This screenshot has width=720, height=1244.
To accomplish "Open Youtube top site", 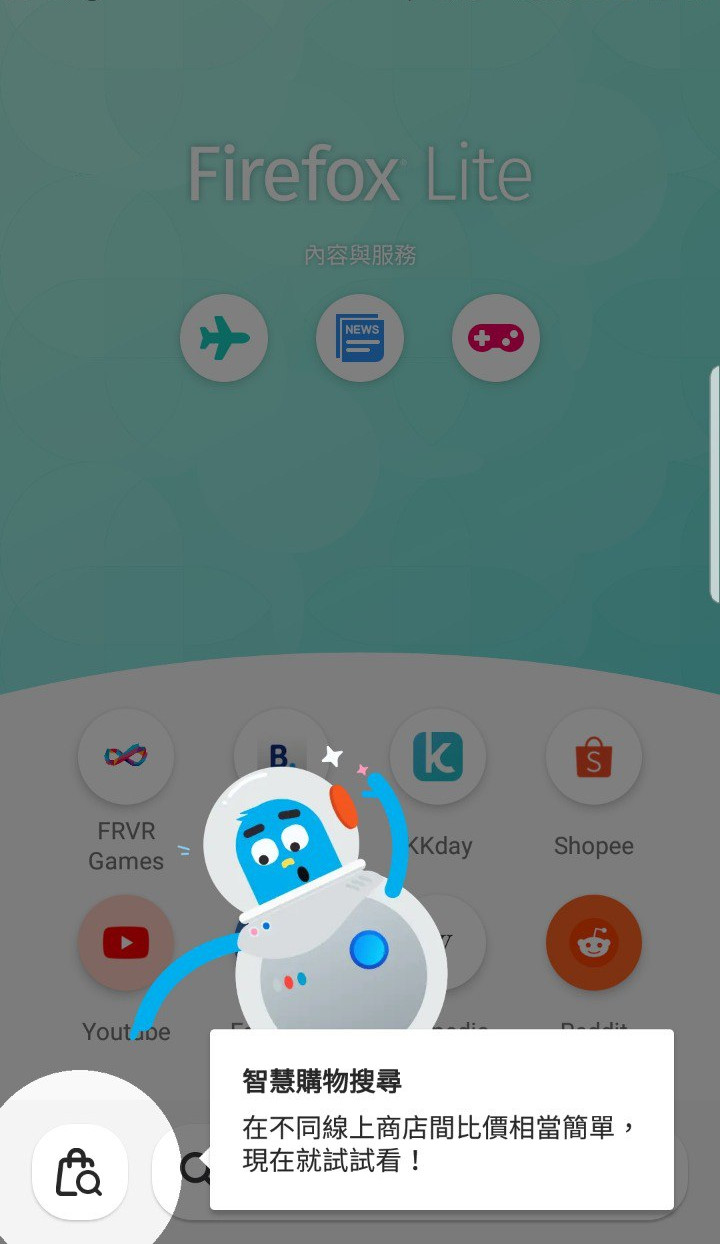I will click(126, 942).
